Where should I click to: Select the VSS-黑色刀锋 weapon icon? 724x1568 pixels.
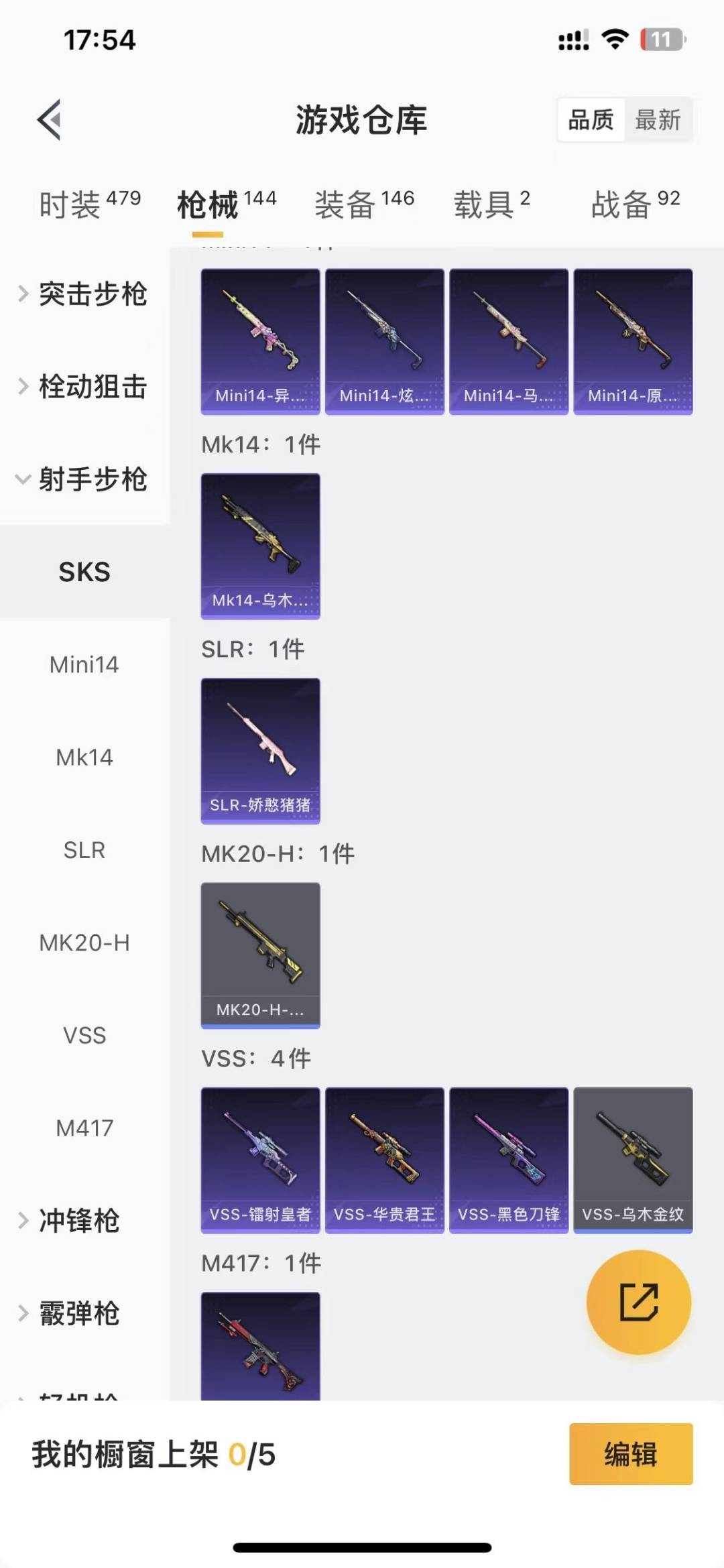click(509, 1162)
